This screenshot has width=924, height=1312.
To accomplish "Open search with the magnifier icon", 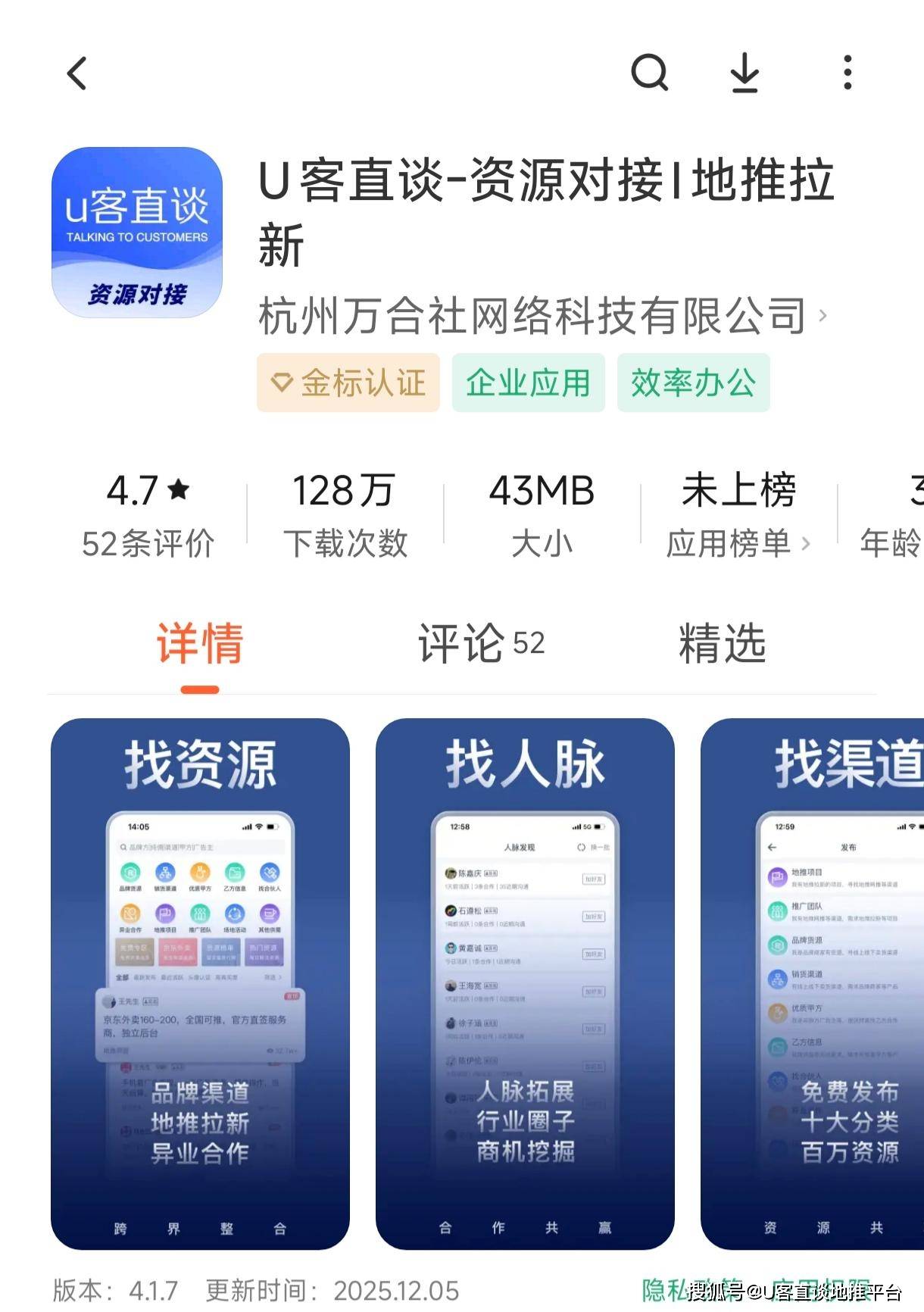I will tap(649, 73).
